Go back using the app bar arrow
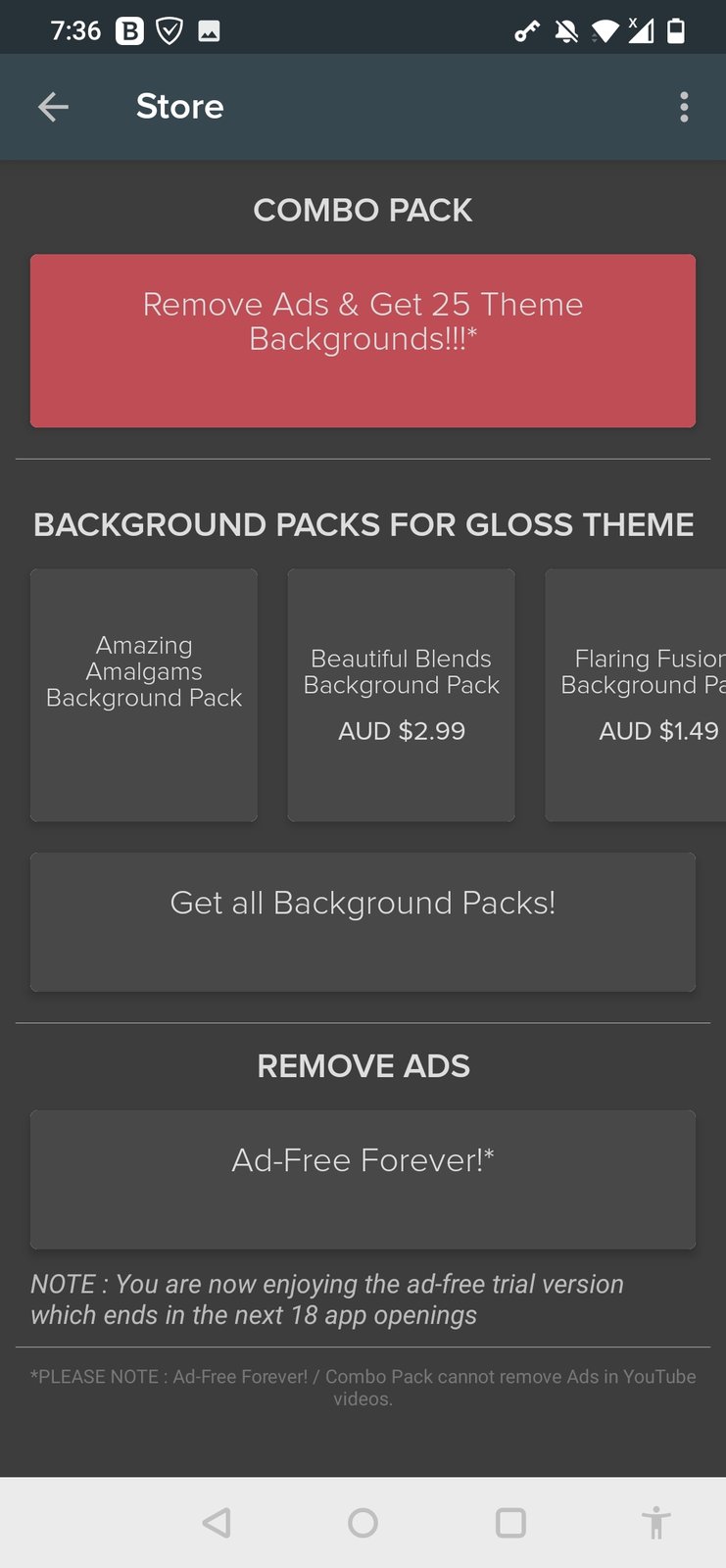 pyautogui.click(x=53, y=107)
